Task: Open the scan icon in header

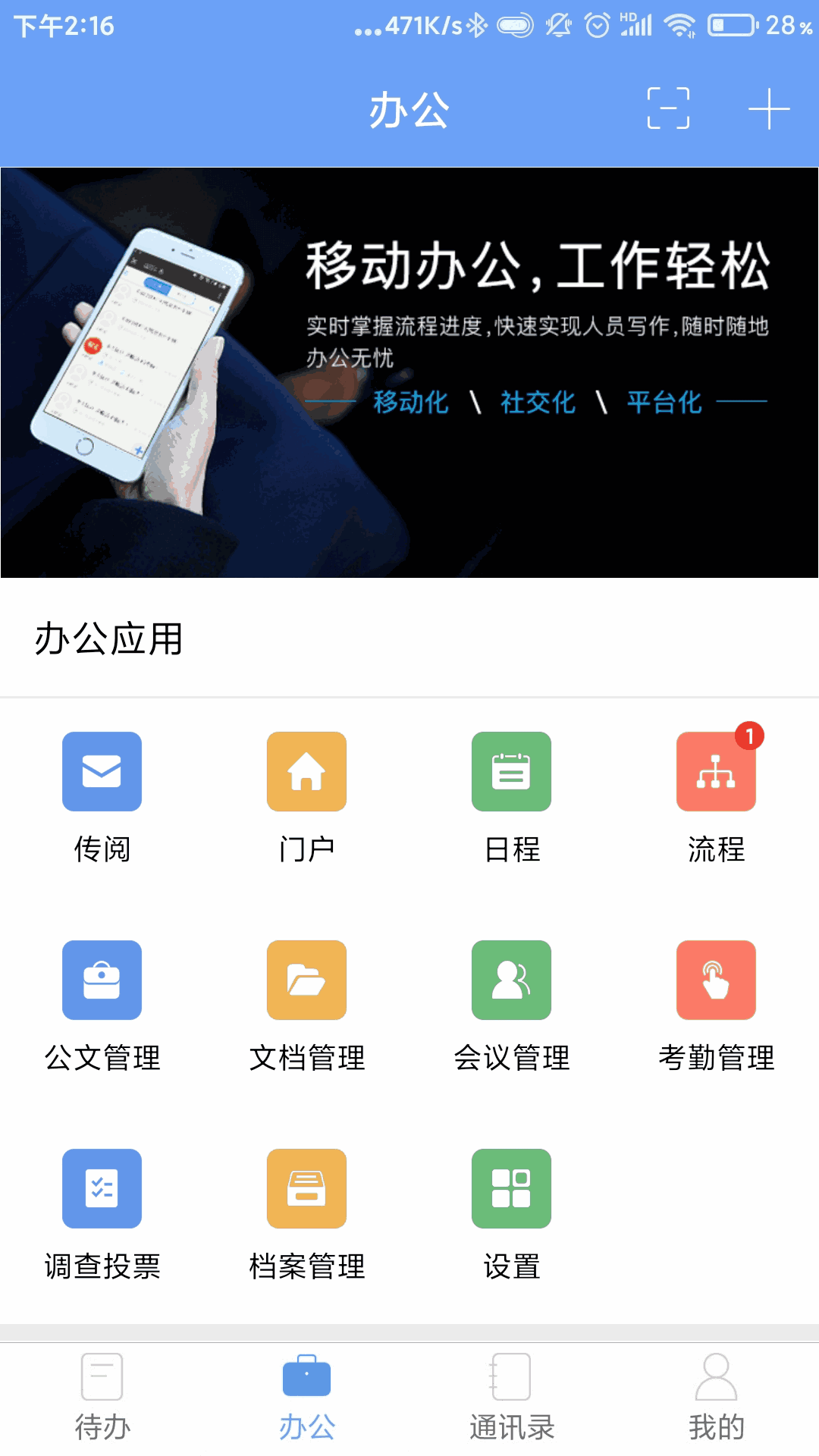Action: pos(668,108)
